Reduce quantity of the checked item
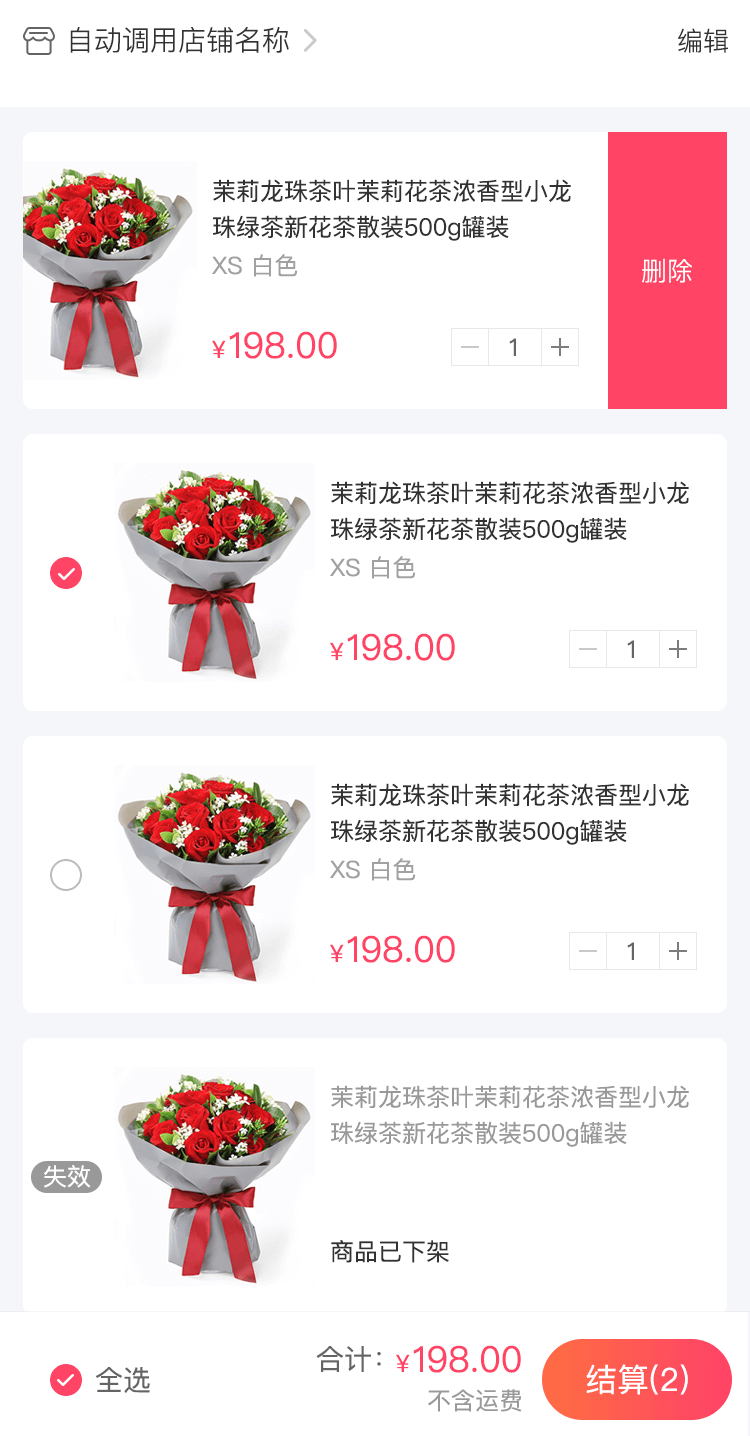The width and height of the screenshot is (750, 1436). (x=588, y=649)
